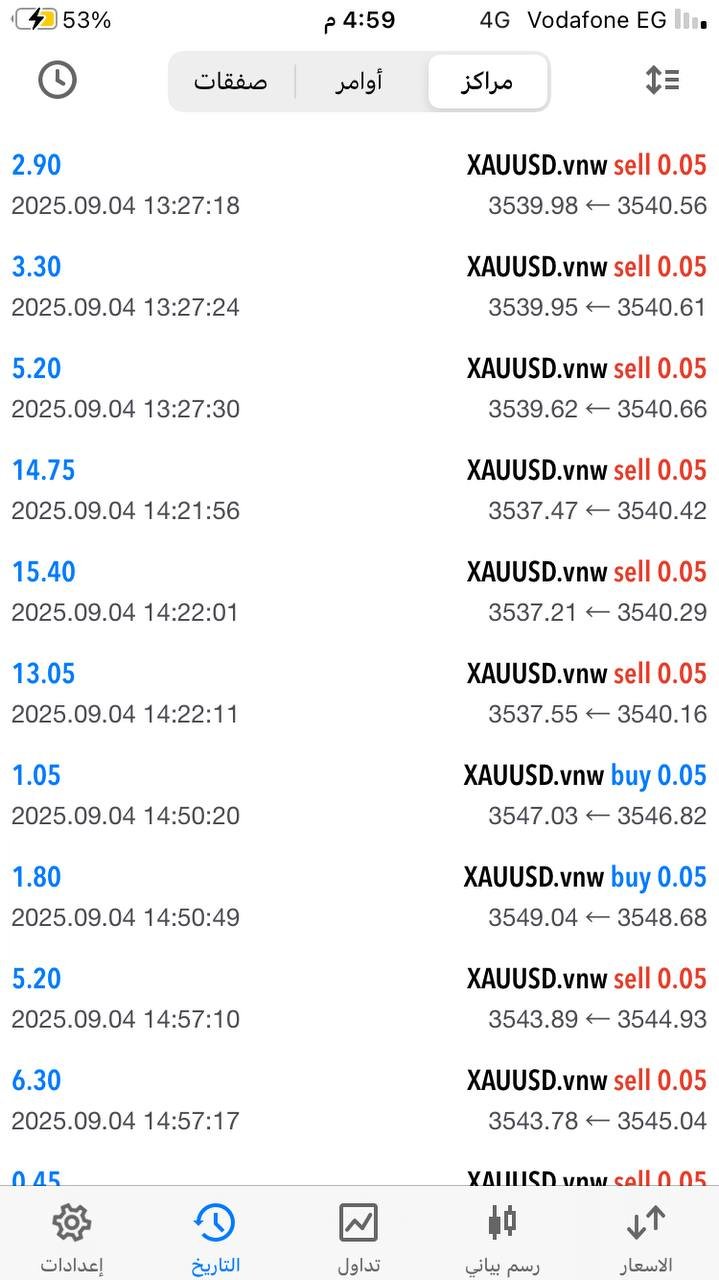Image resolution: width=719 pixels, height=1280 pixels.
Task: View the sell trade closed at 13:27:30
Action: 359,388
